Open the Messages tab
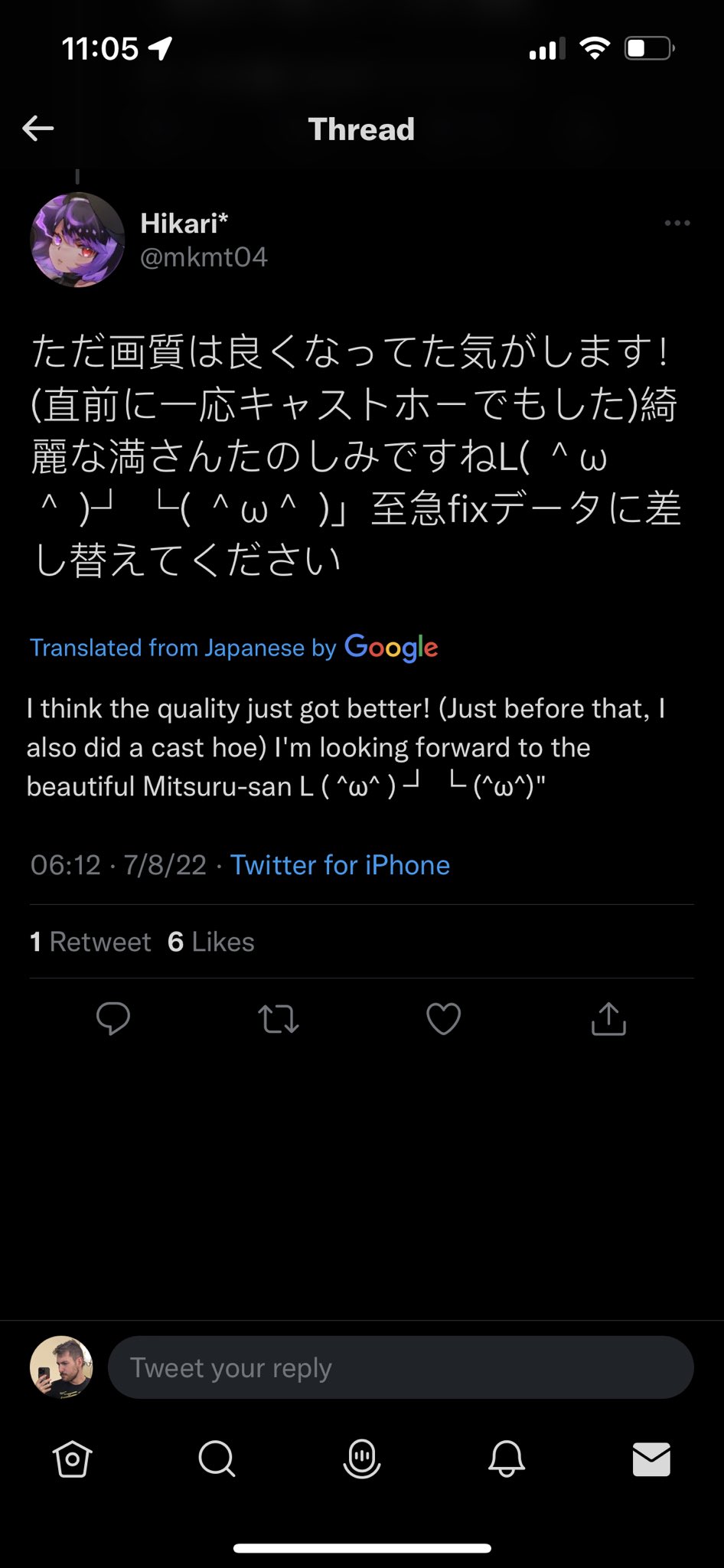724x1568 pixels. click(x=651, y=1459)
